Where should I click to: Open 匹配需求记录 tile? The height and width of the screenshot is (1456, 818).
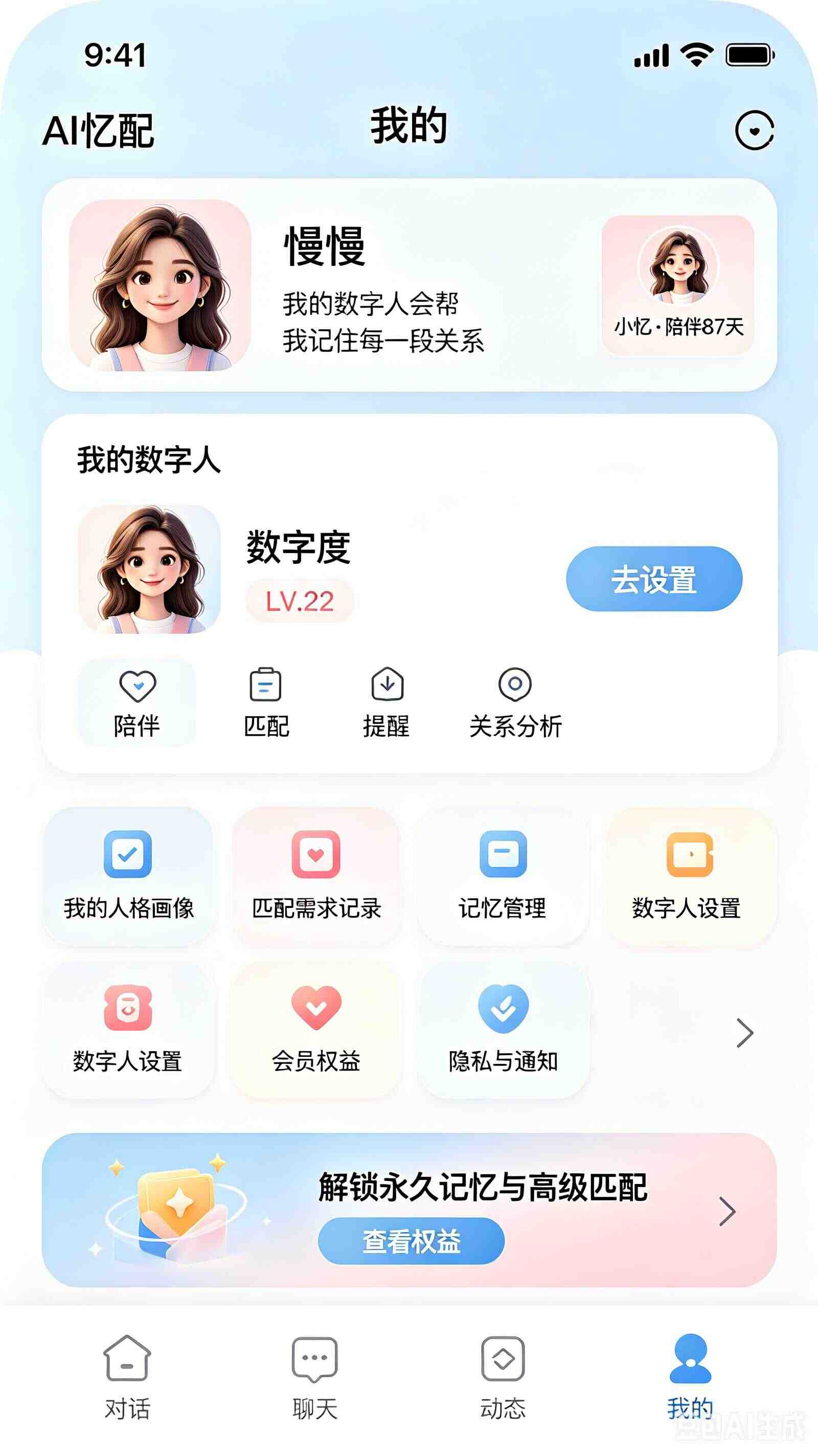[316, 876]
